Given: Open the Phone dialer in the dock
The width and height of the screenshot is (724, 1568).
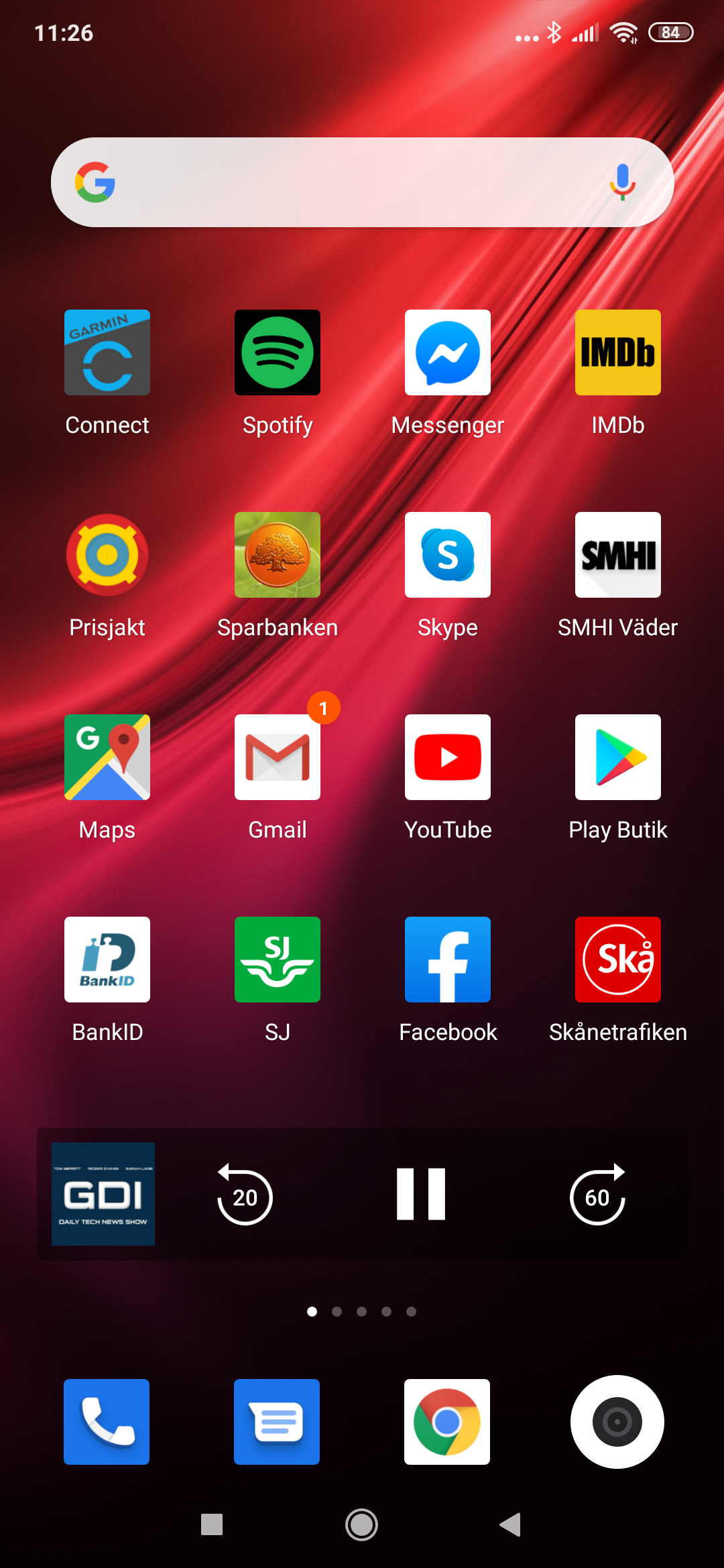Looking at the screenshot, I should pos(107,1422).
